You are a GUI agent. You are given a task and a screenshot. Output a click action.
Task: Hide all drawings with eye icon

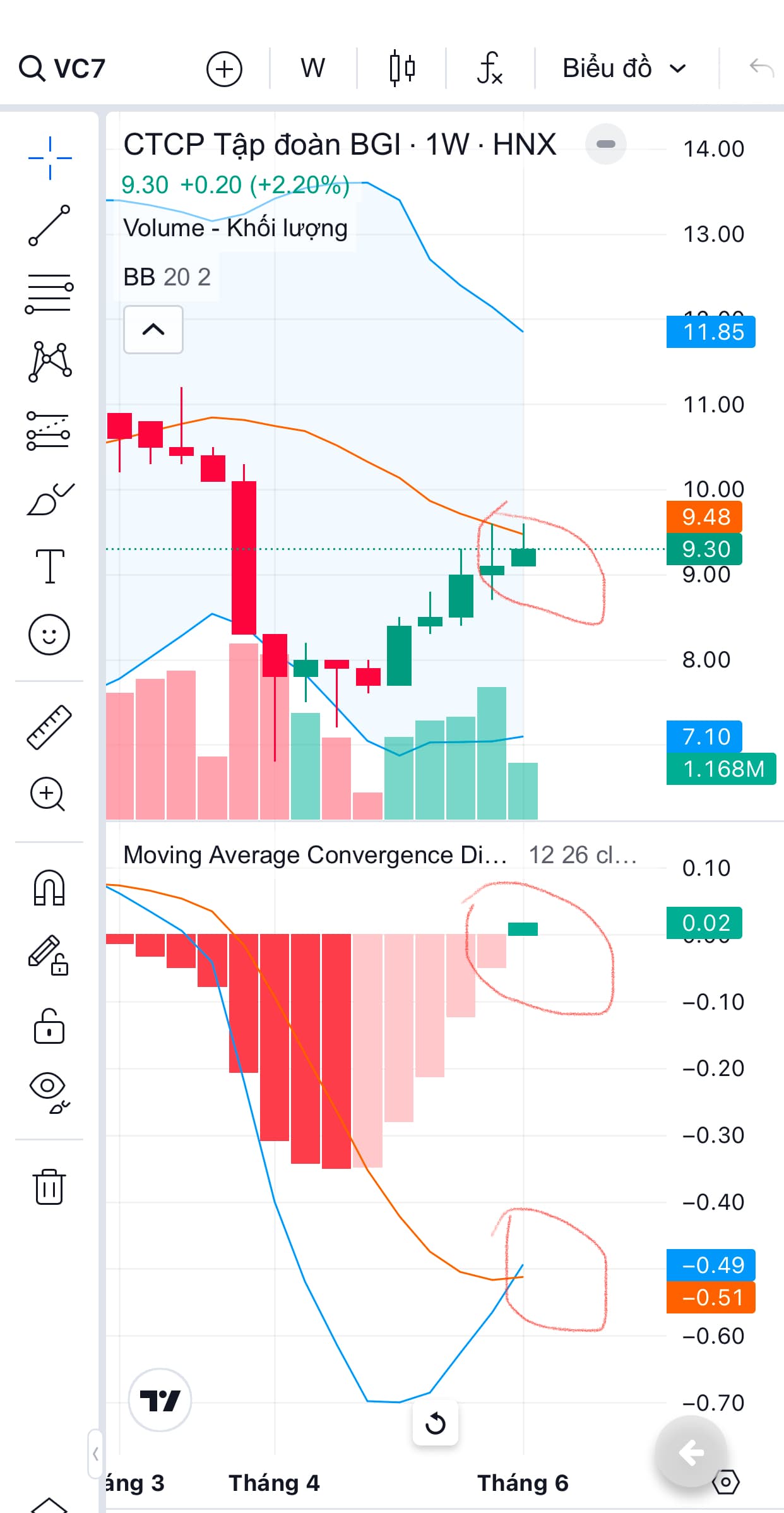49,1092
